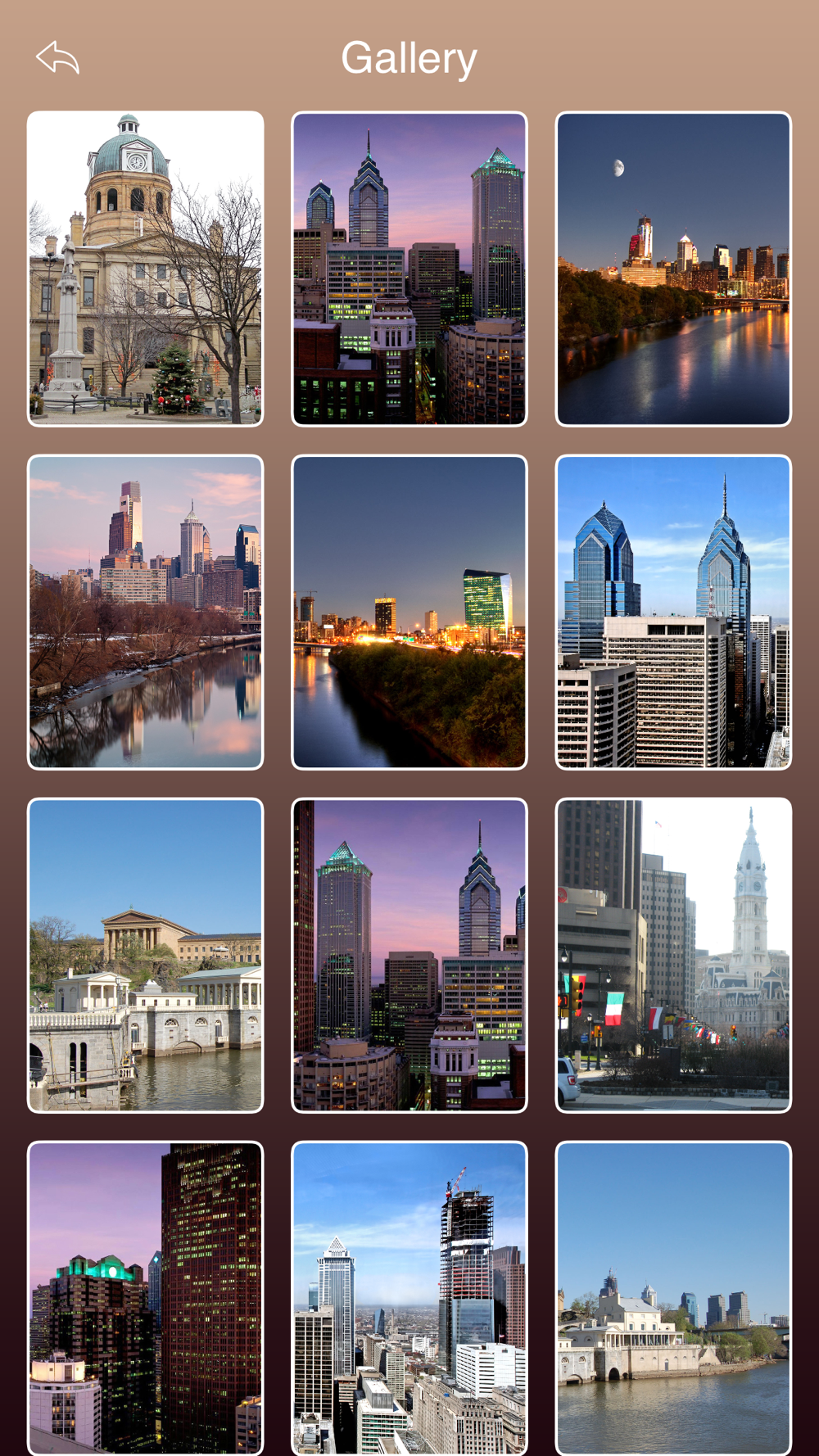Image resolution: width=819 pixels, height=1456 pixels.
Task: Open the night skyline photo with the moon
Action: 673,269
